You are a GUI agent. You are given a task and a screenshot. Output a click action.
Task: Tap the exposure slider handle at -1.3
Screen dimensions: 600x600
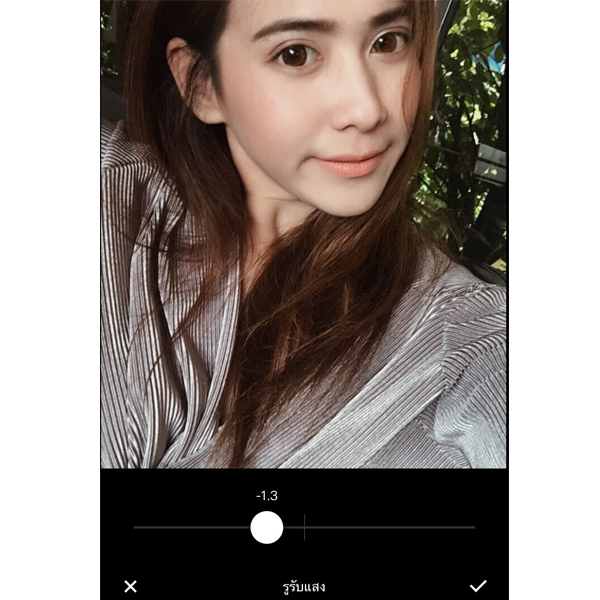coord(267,527)
